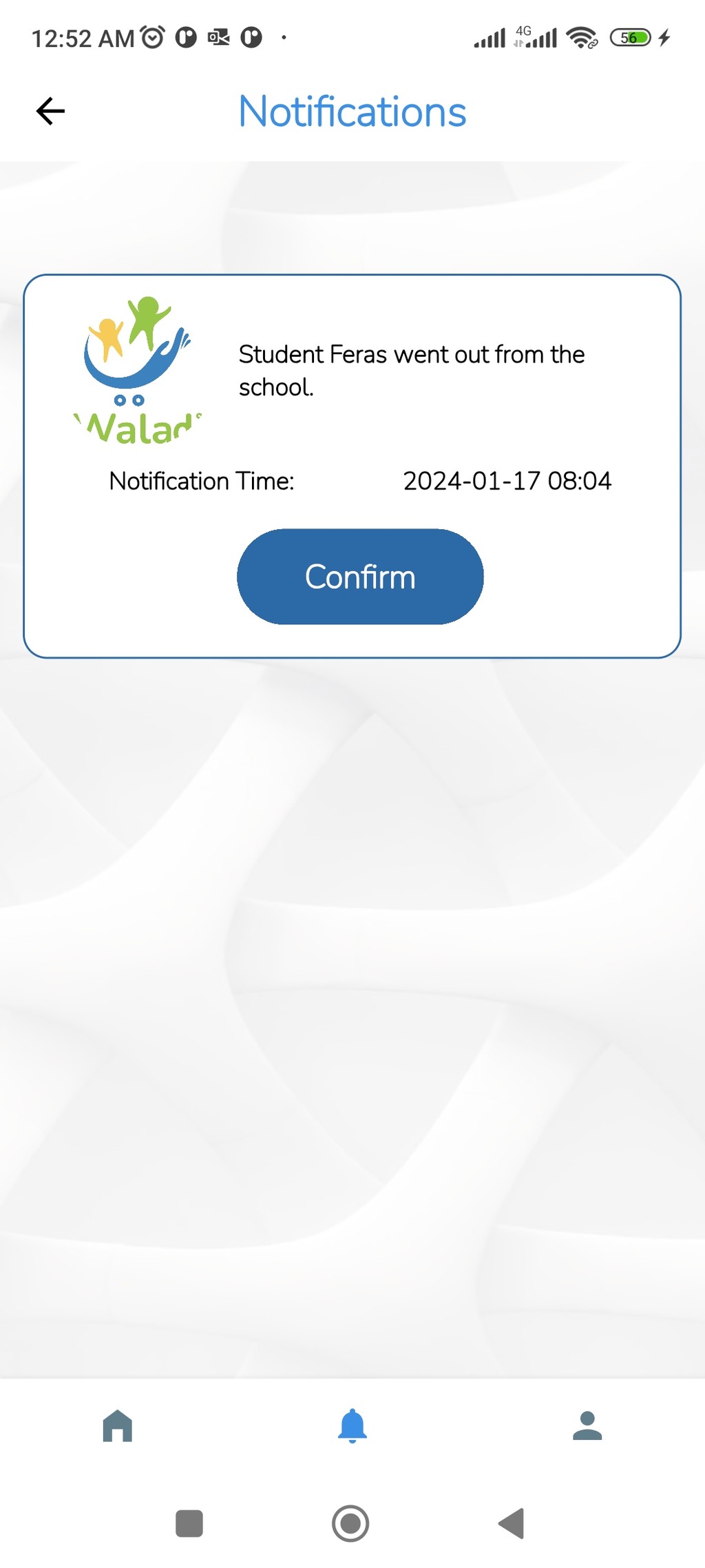
Task: Go back using the top arrow
Action: pos(50,111)
